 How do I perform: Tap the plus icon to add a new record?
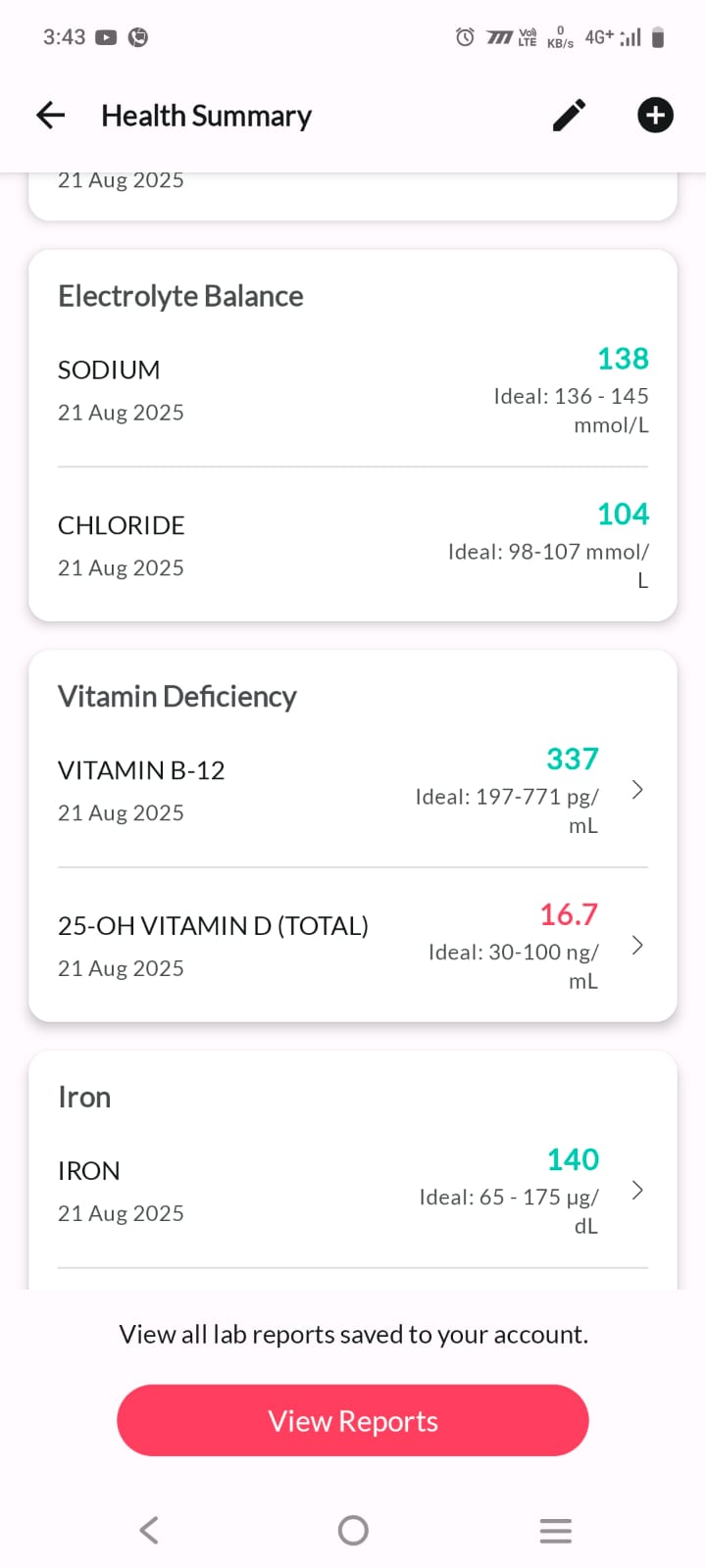[x=654, y=115]
